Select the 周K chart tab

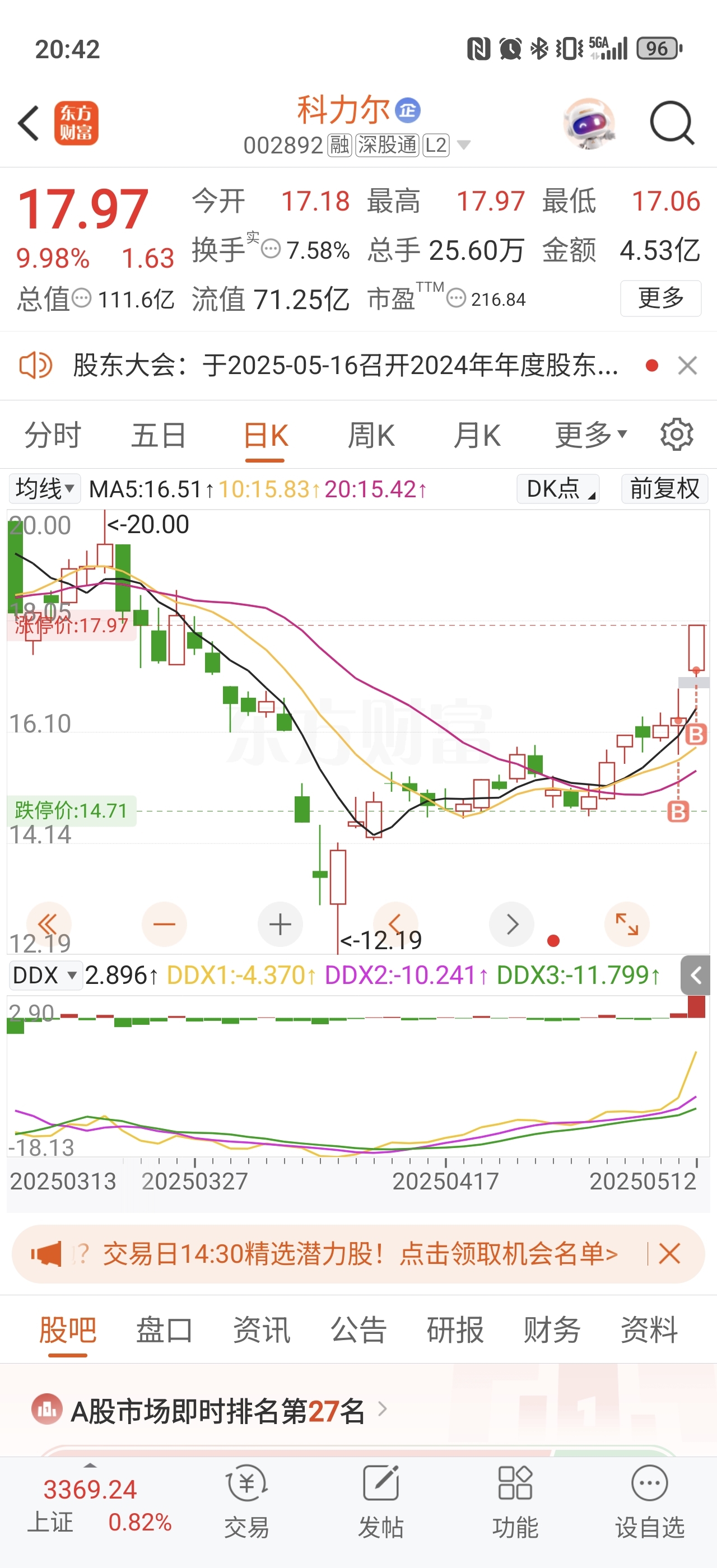[371, 436]
